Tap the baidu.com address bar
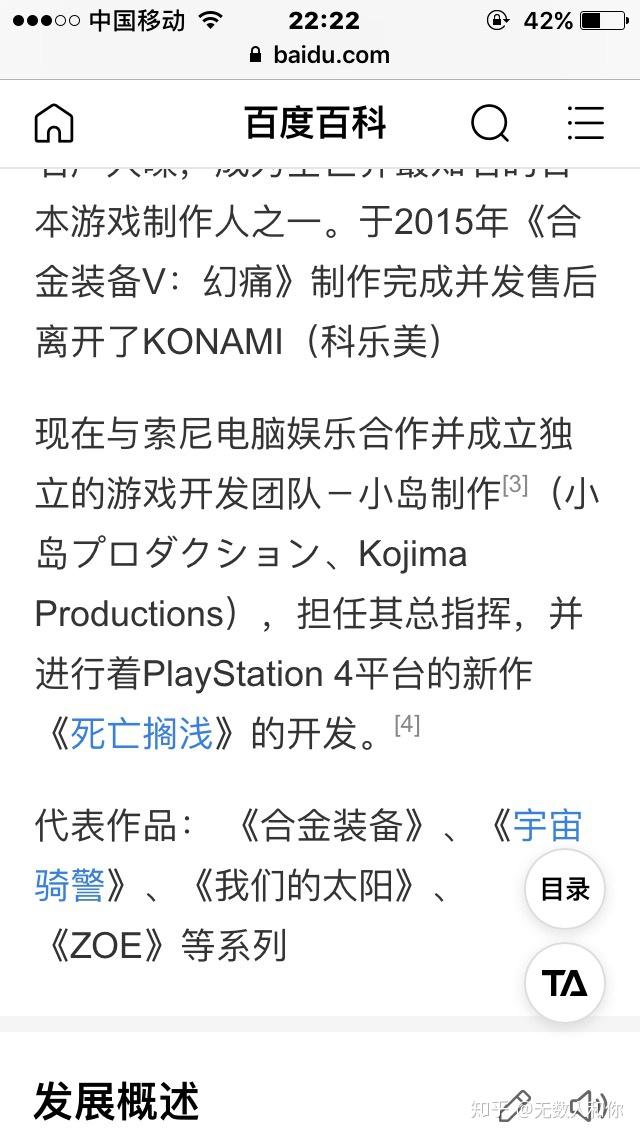Screen dimensions: 640x1136 tap(320, 55)
